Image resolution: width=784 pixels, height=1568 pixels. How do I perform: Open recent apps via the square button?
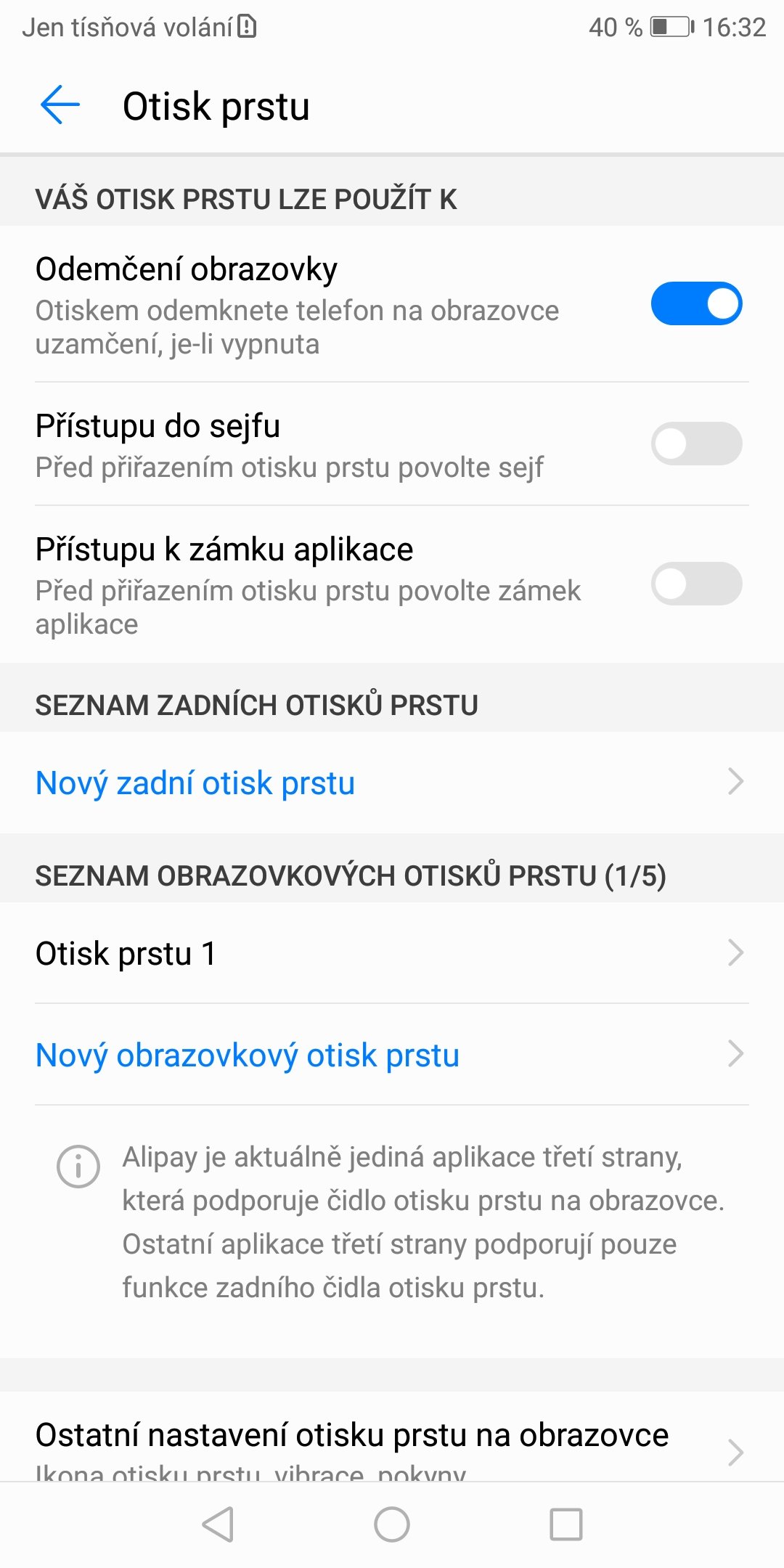coord(566,1524)
